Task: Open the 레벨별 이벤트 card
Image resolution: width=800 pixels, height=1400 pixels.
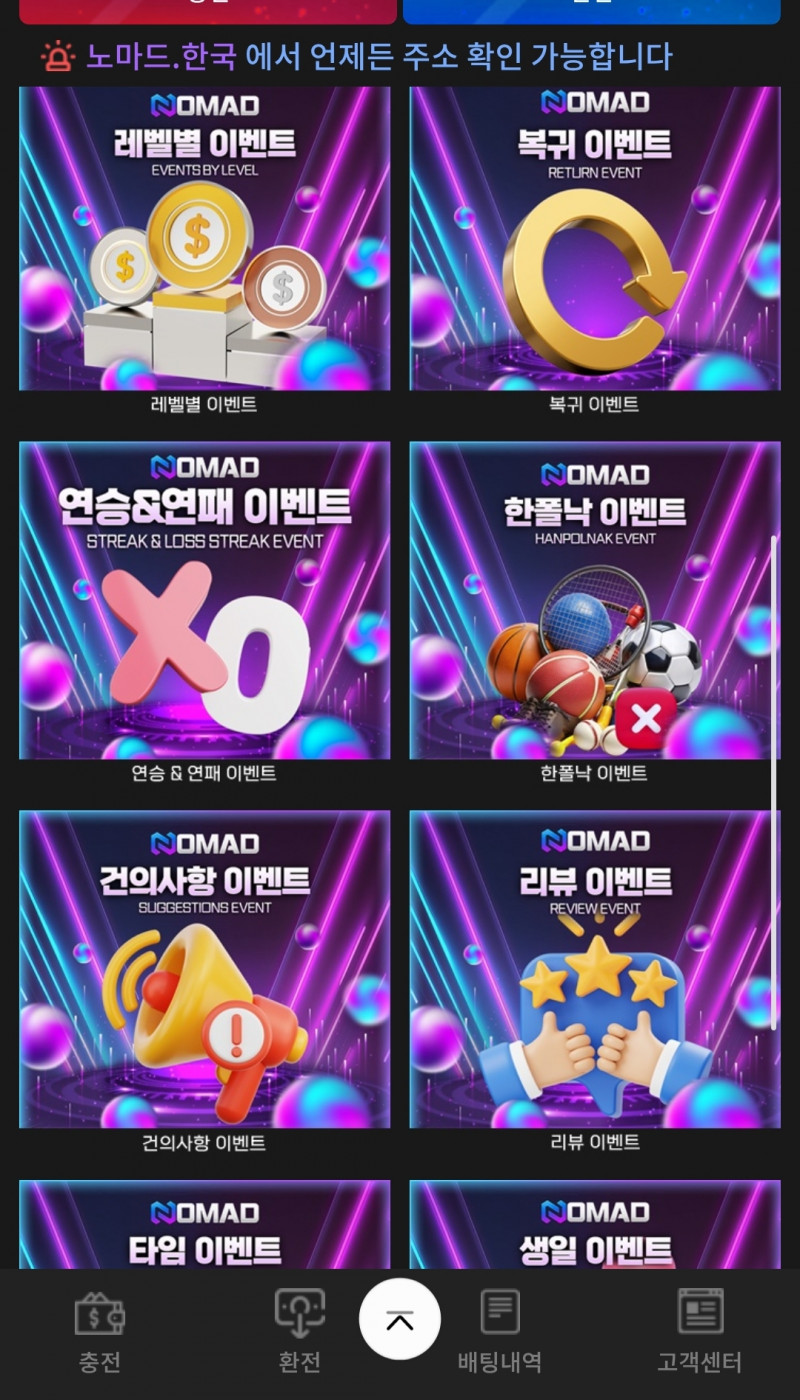Action: pyautogui.click(x=204, y=238)
